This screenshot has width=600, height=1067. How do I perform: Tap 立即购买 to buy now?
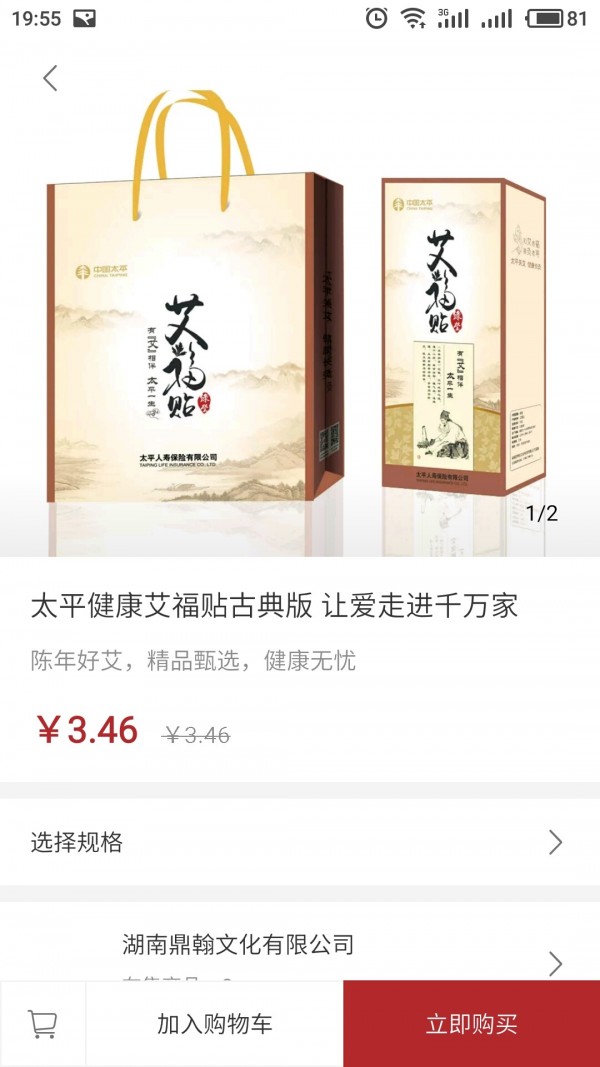[x=471, y=1024]
